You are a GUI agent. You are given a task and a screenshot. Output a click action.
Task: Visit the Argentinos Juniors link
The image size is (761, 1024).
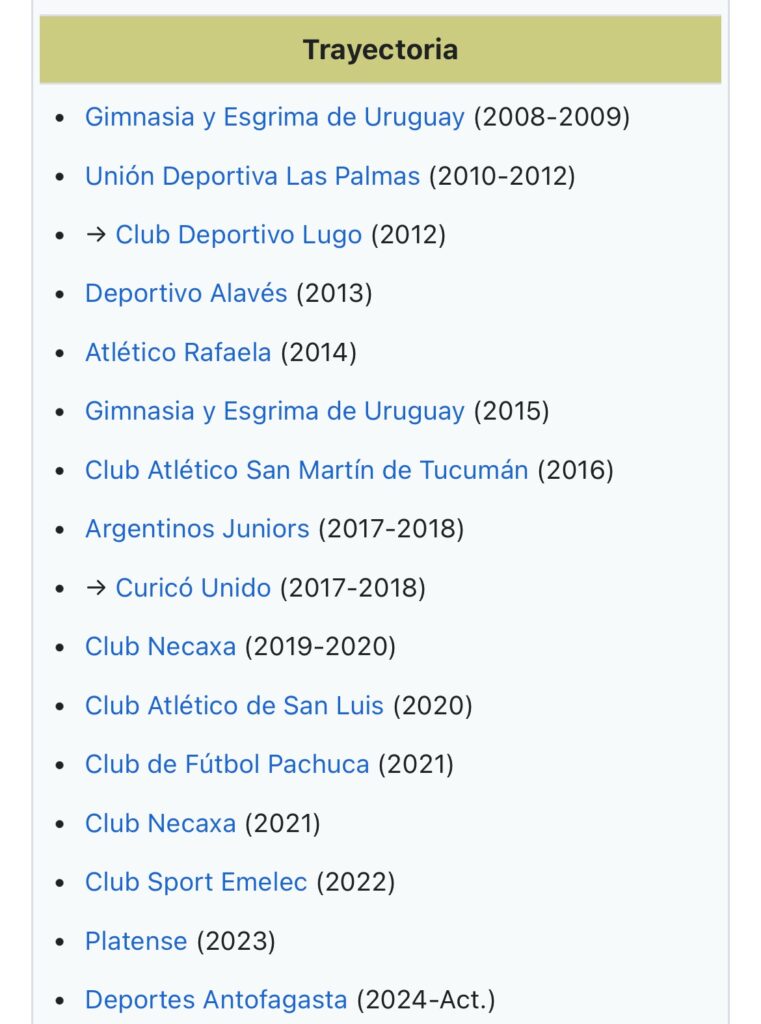click(x=197, y=529)
